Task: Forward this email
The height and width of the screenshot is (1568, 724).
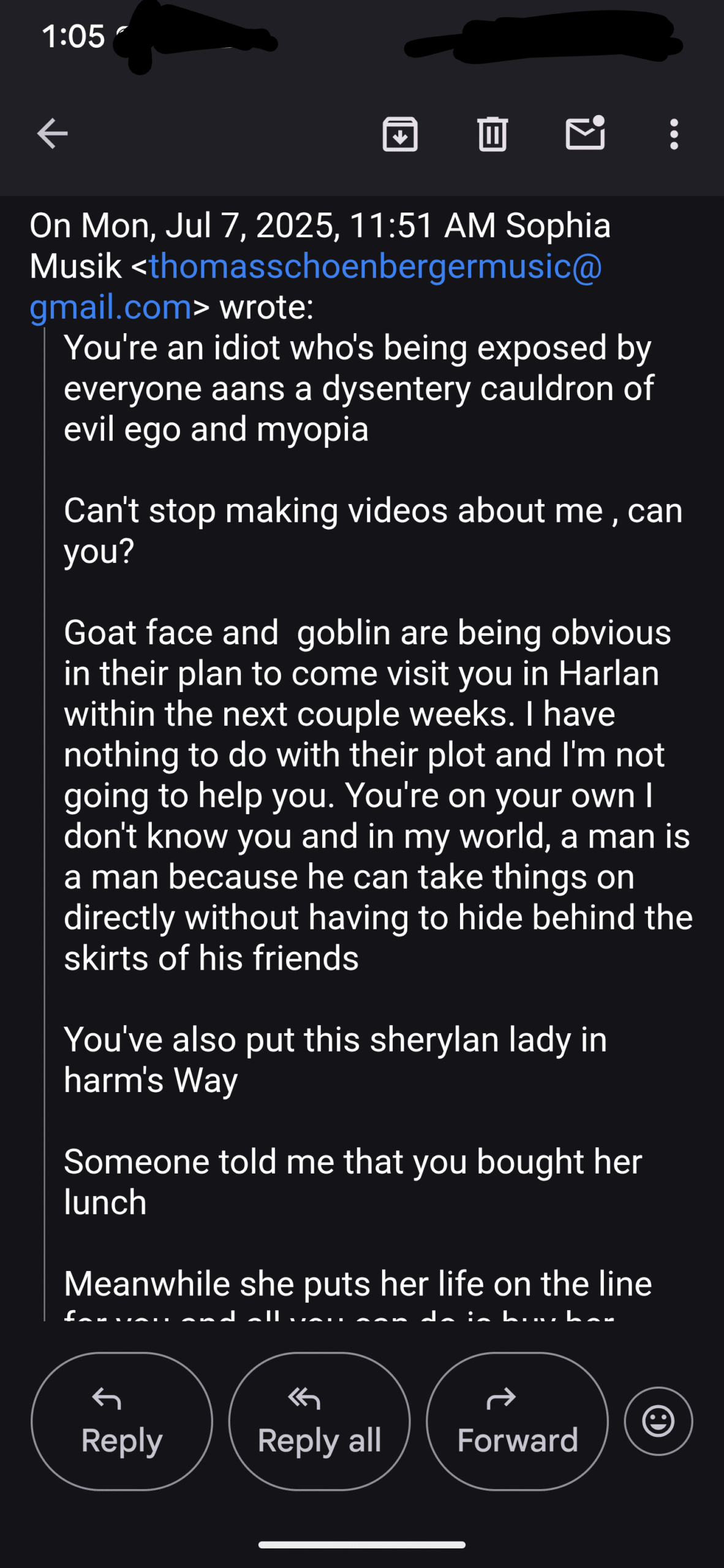Action: [x=517, y=1421]
